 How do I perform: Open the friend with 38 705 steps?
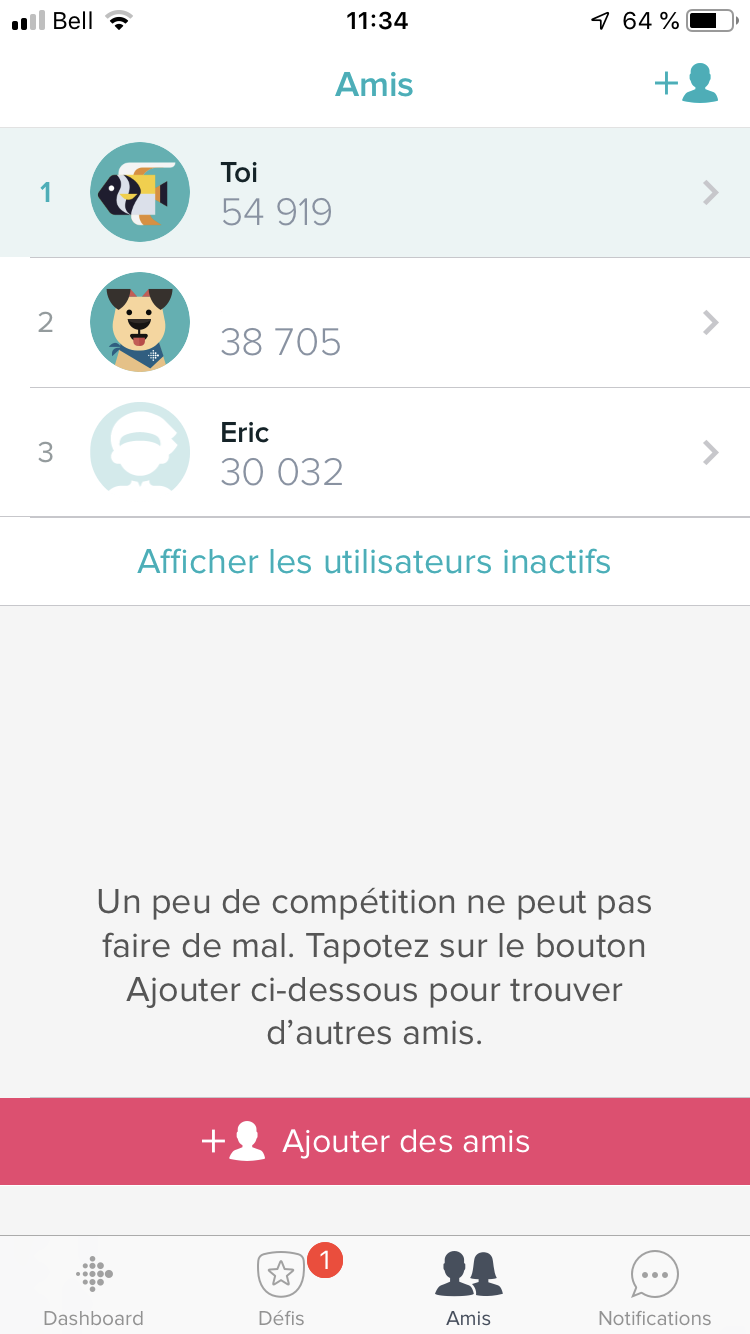(x=375, y=322)
